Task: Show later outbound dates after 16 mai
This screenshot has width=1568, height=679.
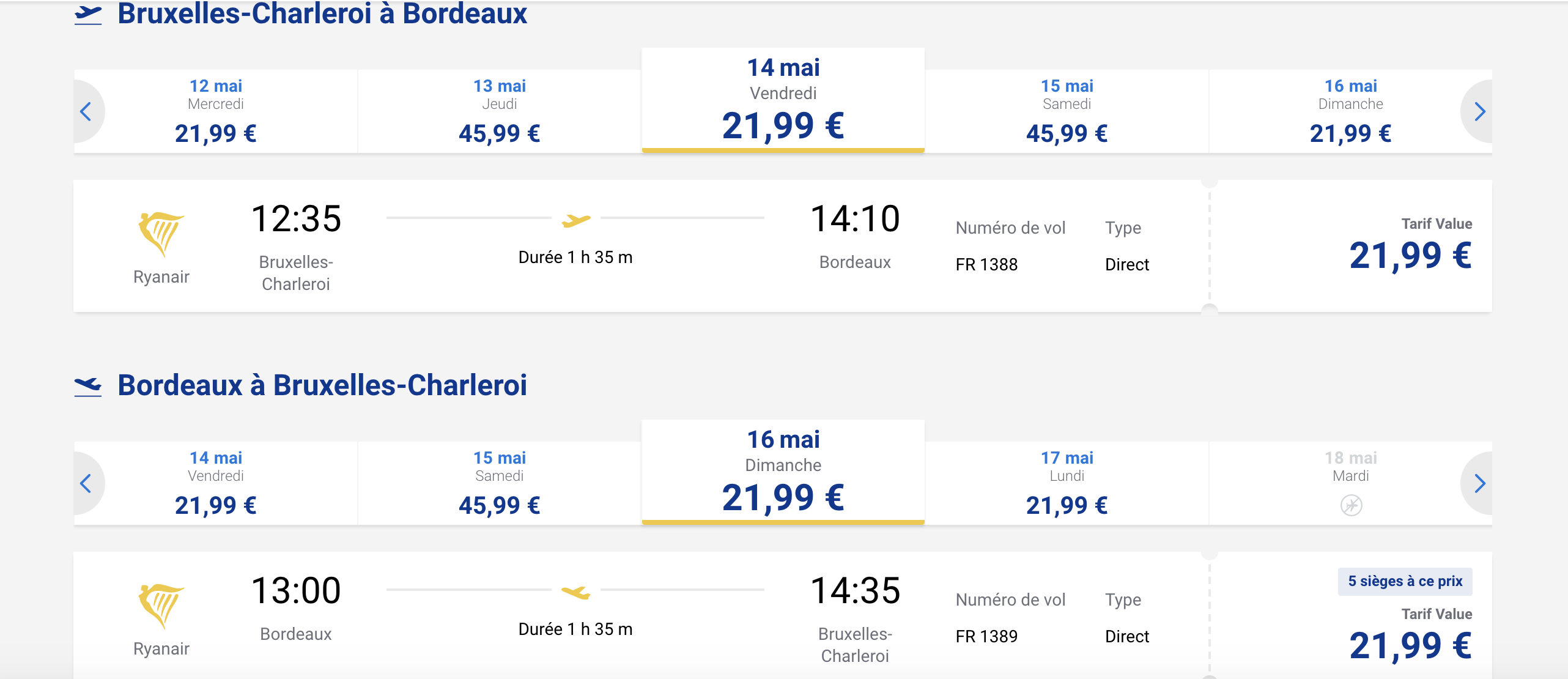Action: [1479, 112]
